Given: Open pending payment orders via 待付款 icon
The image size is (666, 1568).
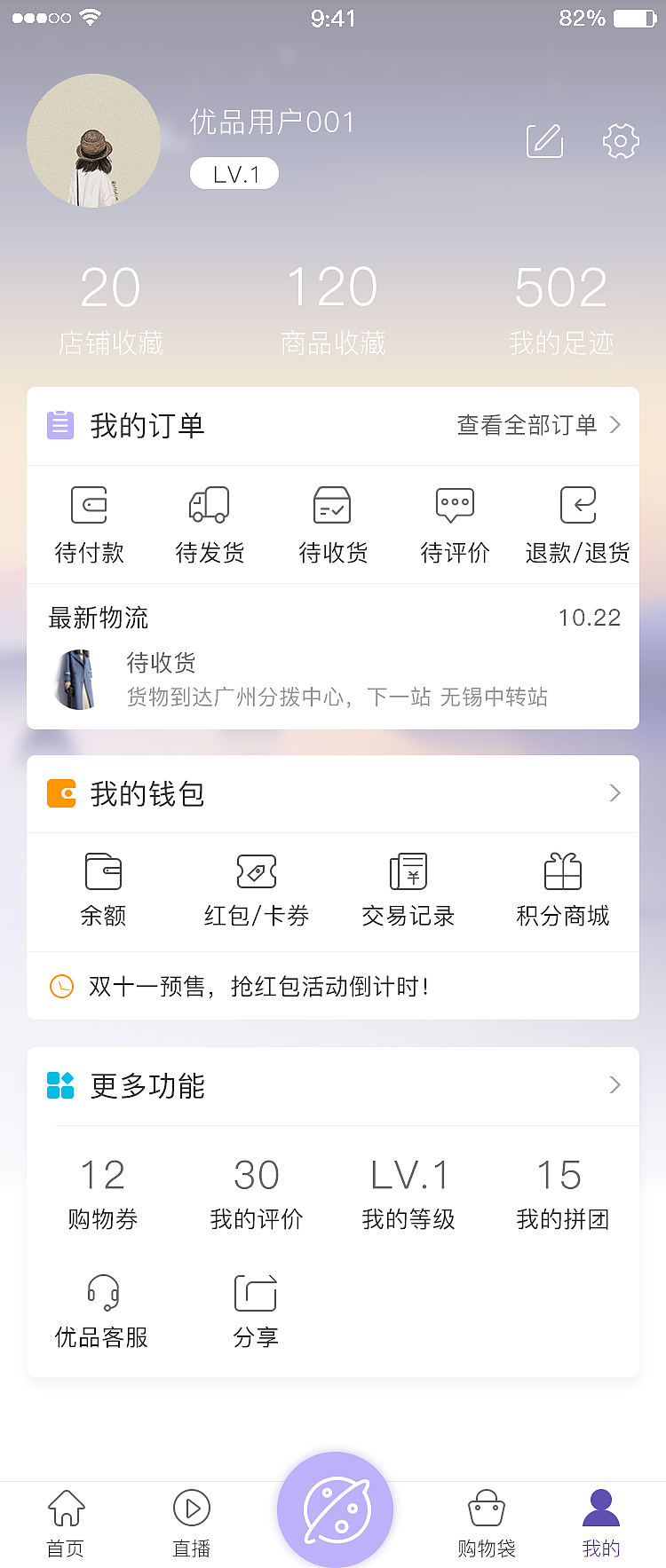Looking at the screenshot, I should click(88, 504).
